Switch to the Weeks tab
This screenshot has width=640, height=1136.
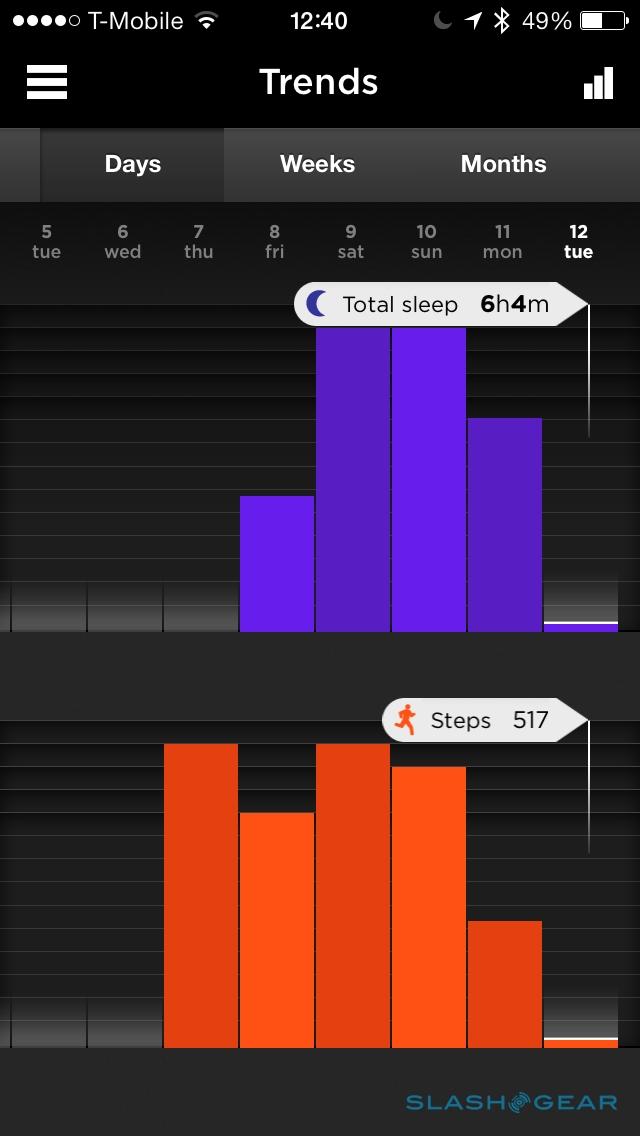(317, 164)
